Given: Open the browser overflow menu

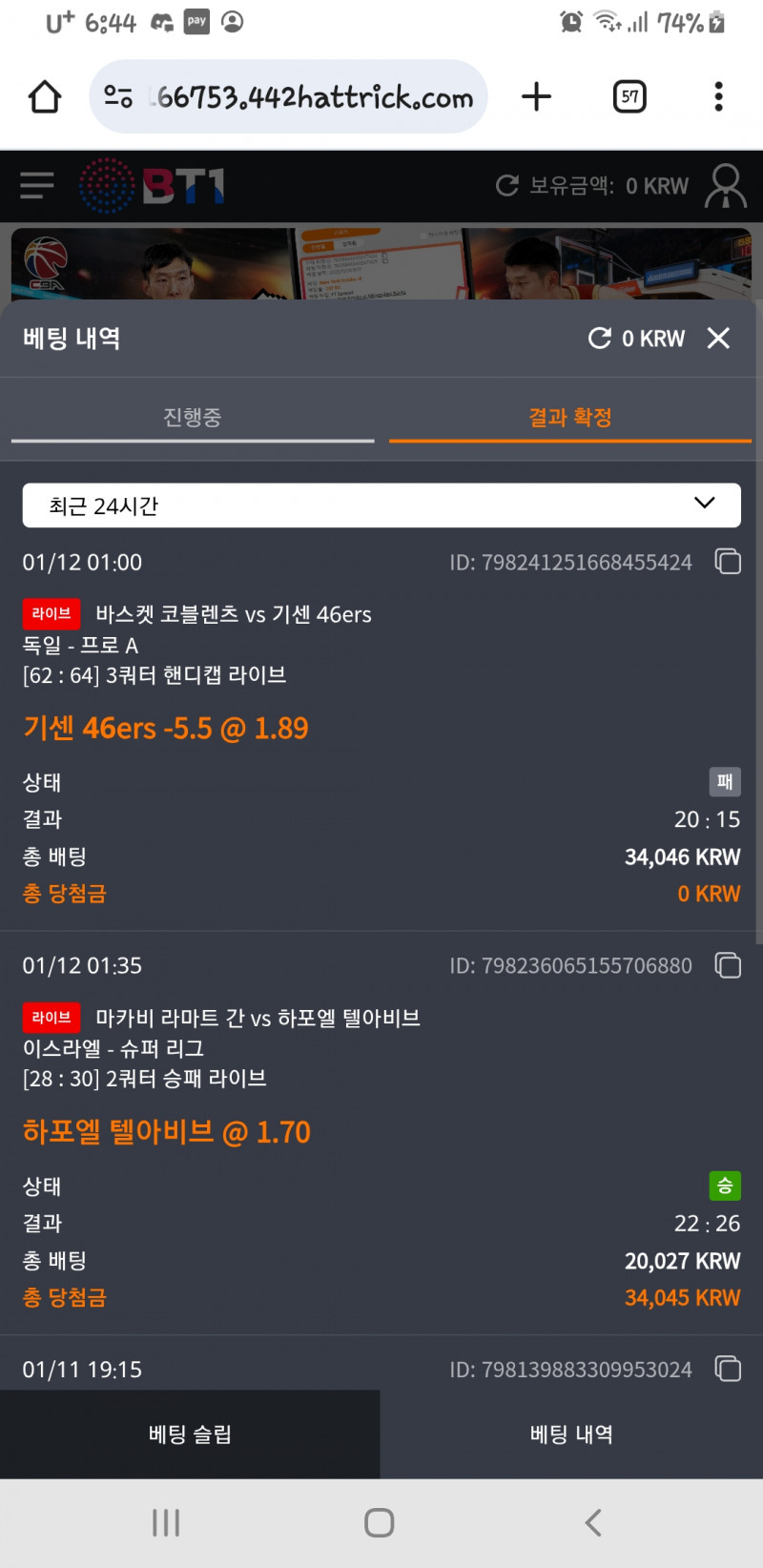Looking at the screenshot, I should (718, 96).
